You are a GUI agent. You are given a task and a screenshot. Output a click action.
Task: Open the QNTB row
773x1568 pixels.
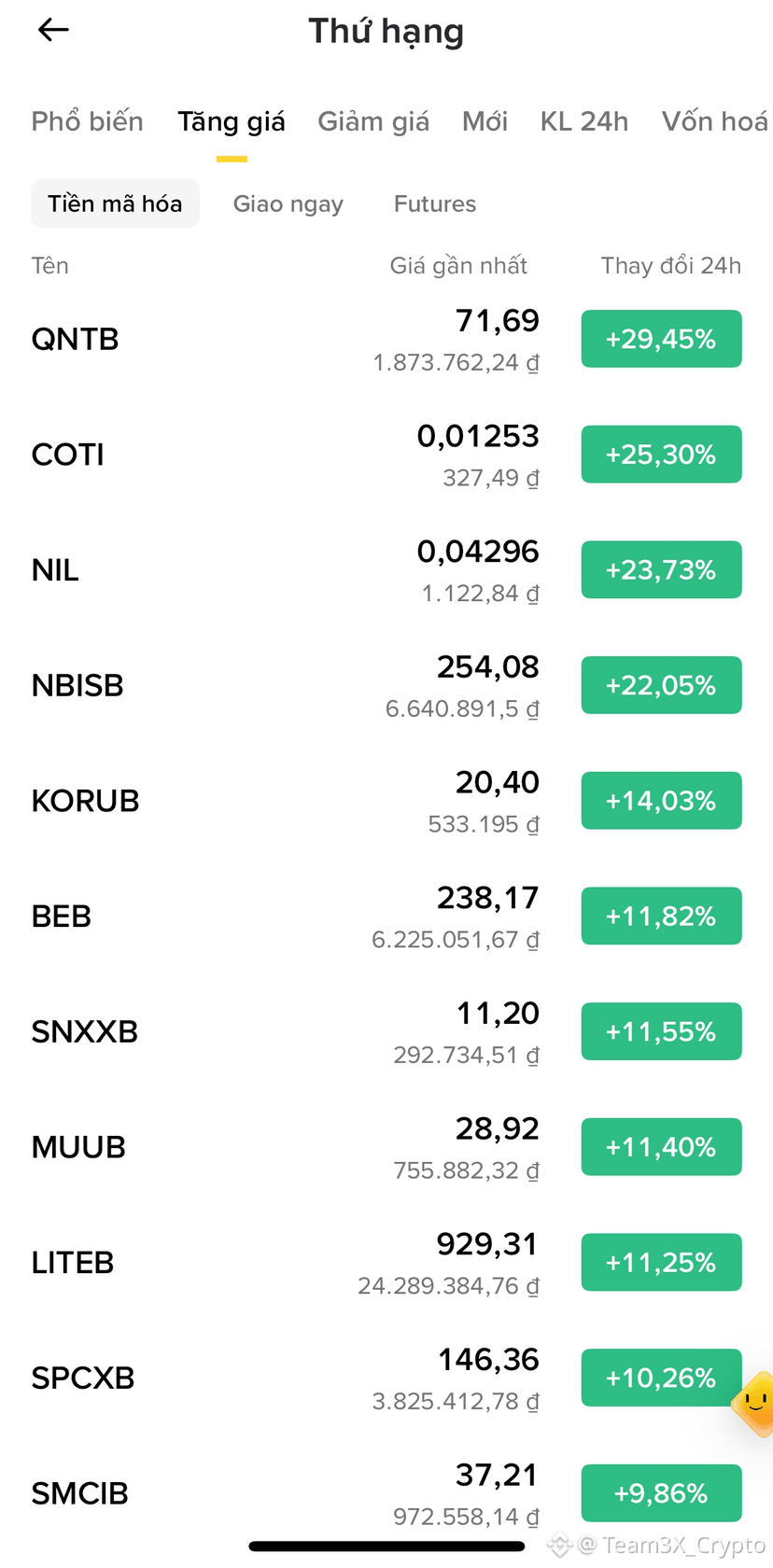pyautogui.click(x=386, y=339)
